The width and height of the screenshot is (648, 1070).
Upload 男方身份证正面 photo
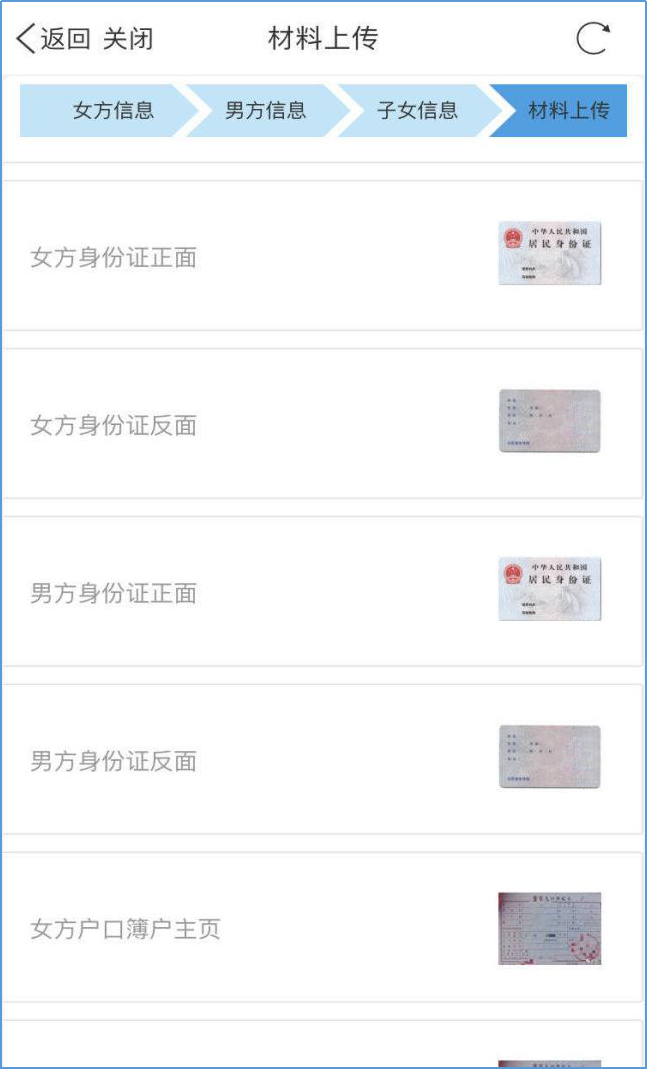tap(549, 589)
